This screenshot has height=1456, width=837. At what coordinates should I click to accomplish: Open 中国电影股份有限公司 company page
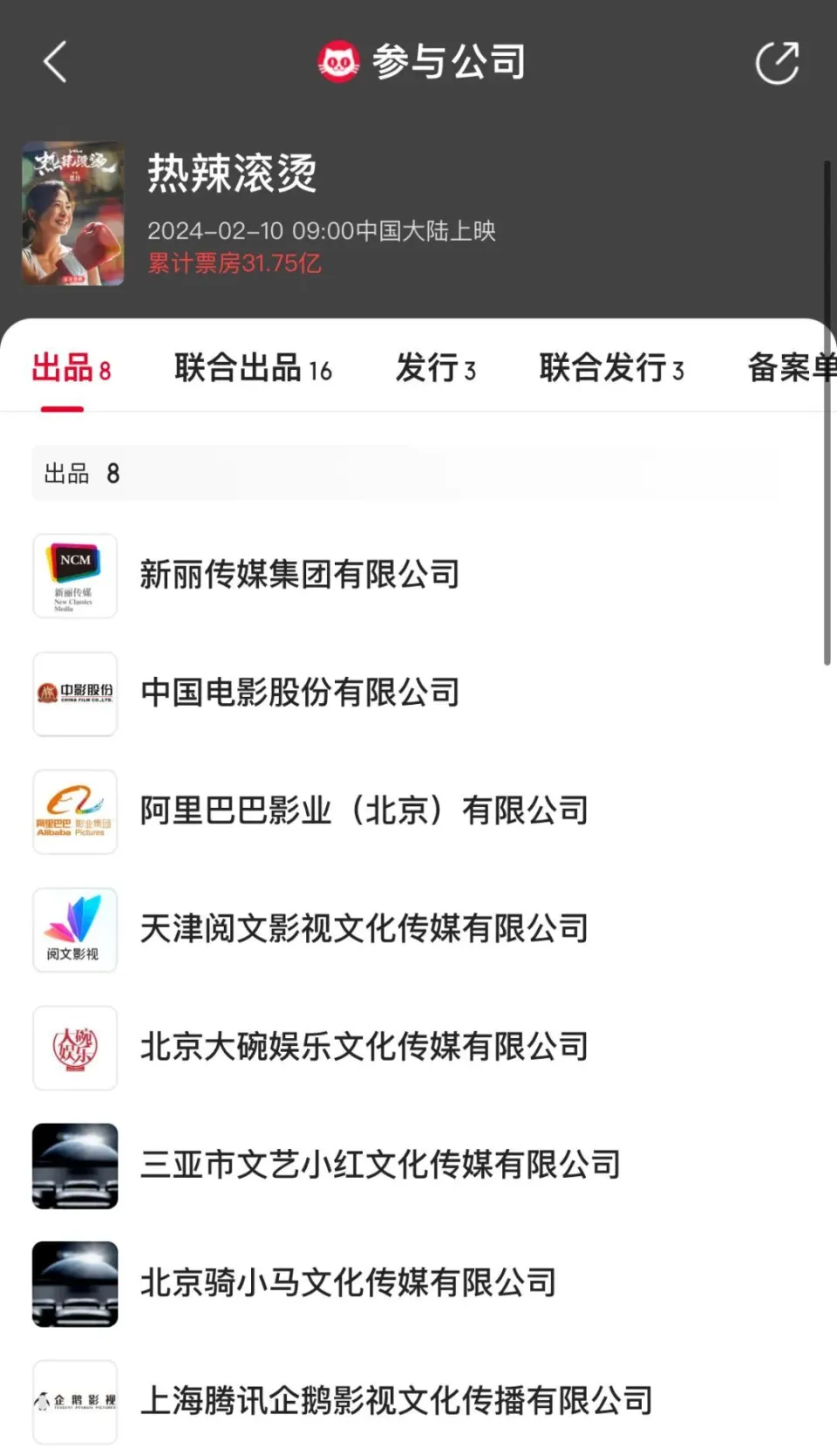[x=299, y=693]
